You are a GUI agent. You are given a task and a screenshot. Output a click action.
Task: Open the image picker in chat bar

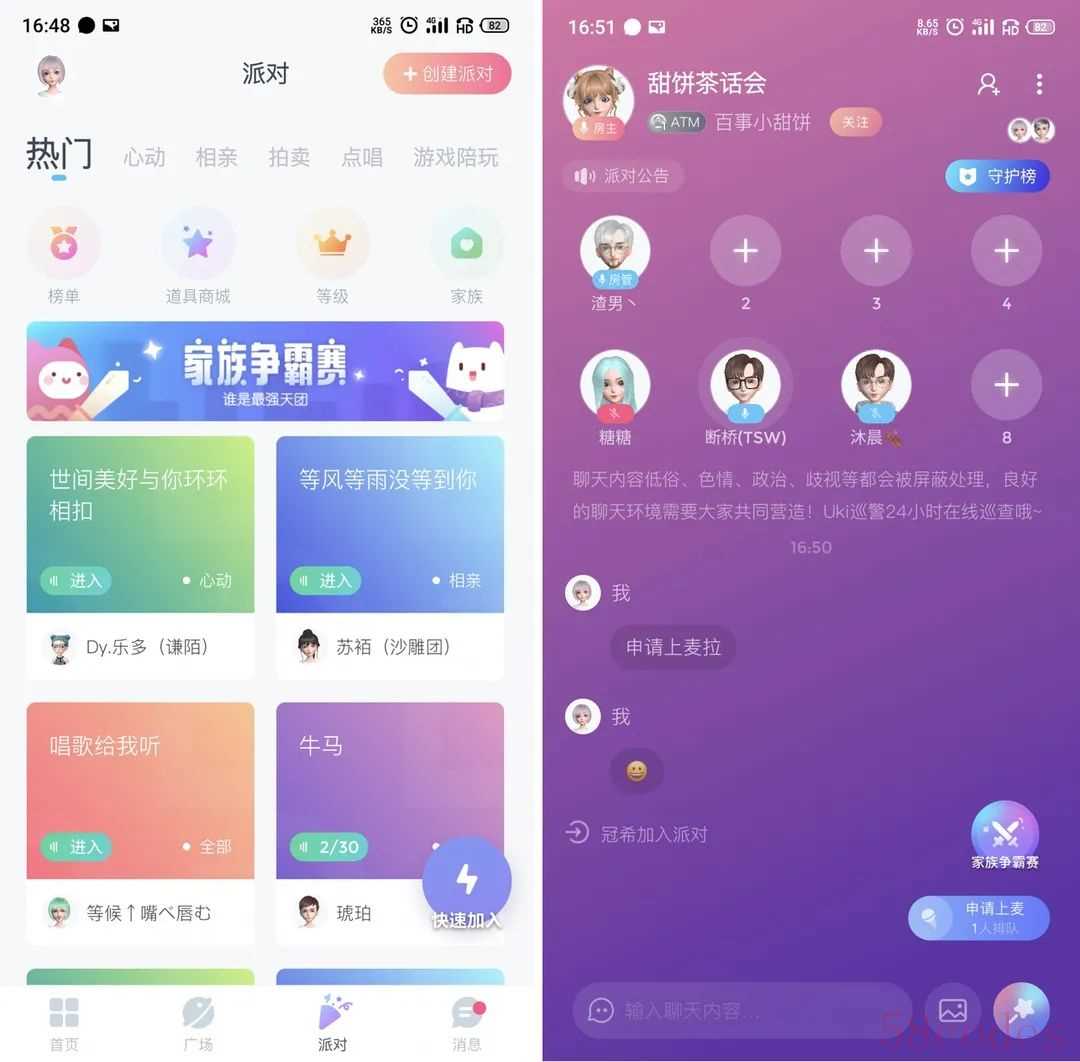coord(953,1011)
